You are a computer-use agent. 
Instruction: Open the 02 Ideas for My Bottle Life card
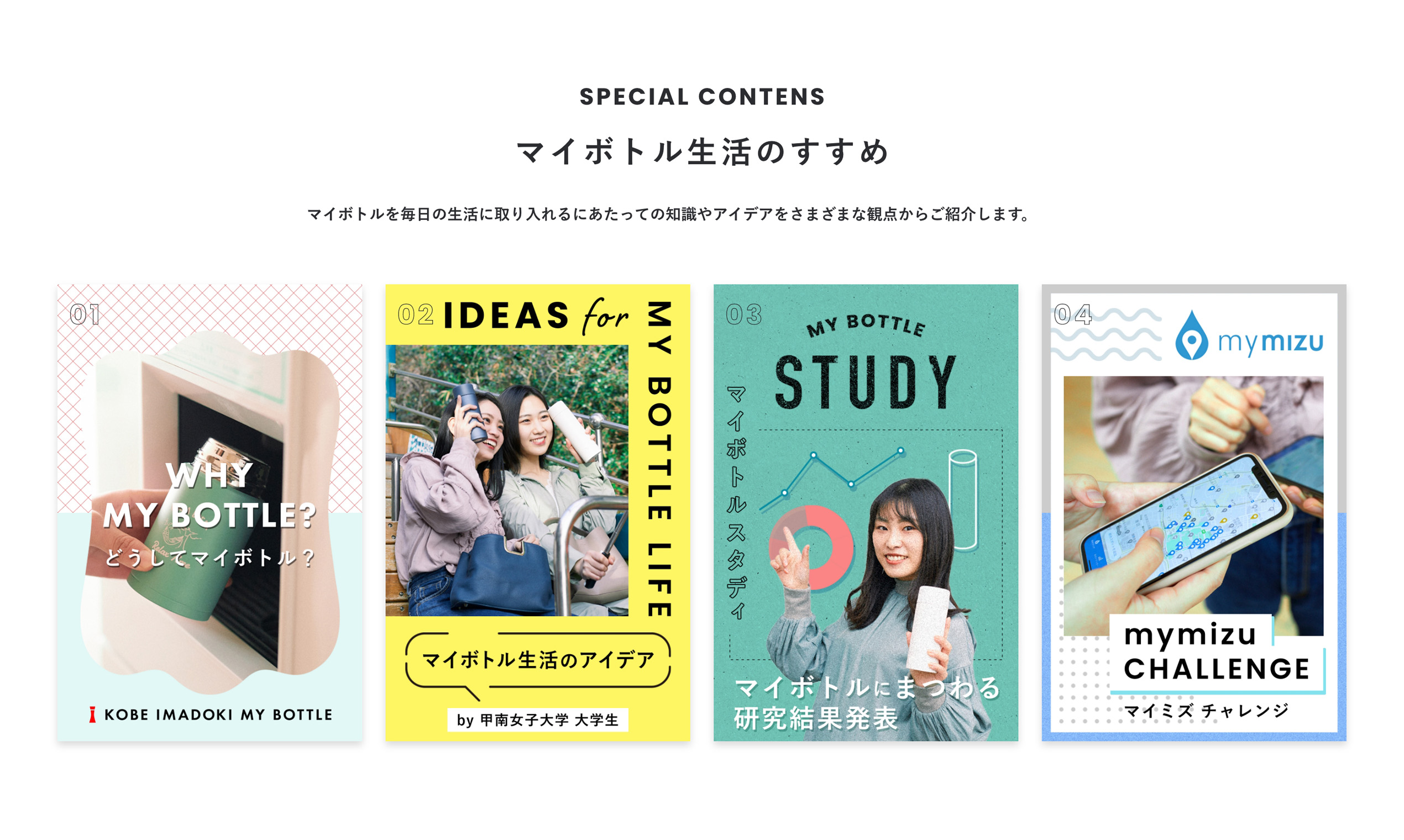pyautogui.click(x=537, y=512)
